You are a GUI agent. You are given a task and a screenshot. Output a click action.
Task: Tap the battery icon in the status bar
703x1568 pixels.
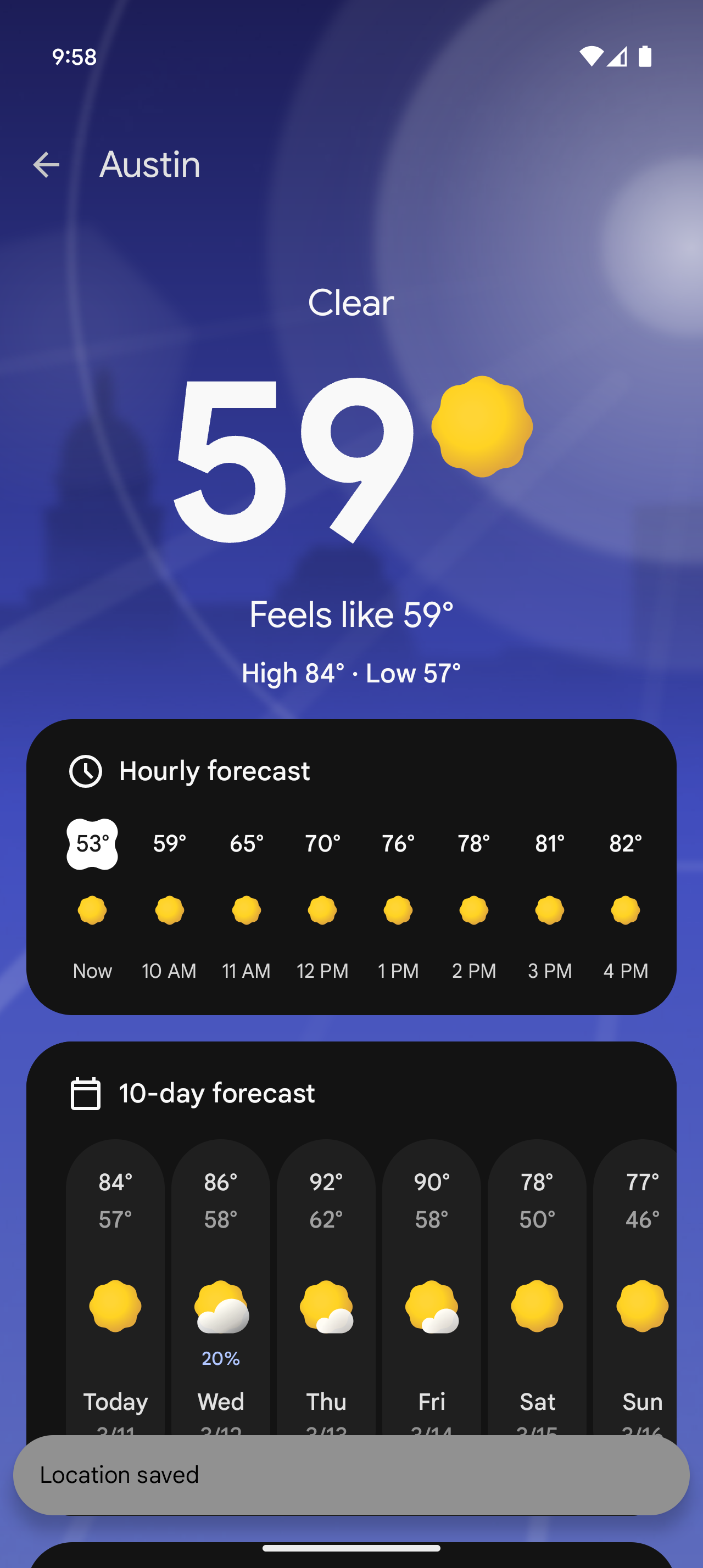coord(645,56)
